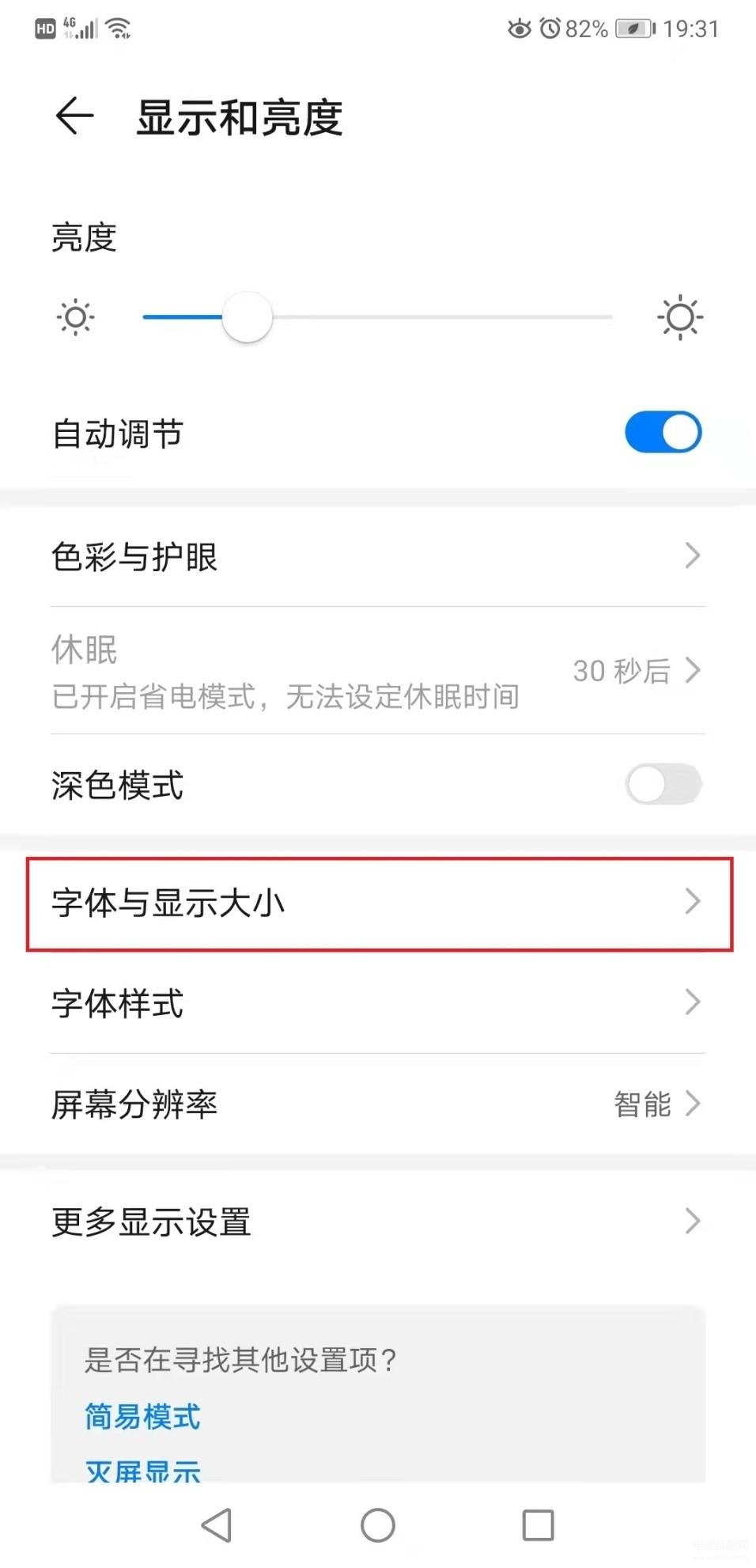The width and height of the screenshot is (756, 1568).
Task: Tap the system home button
Action: pos(378,1524)
